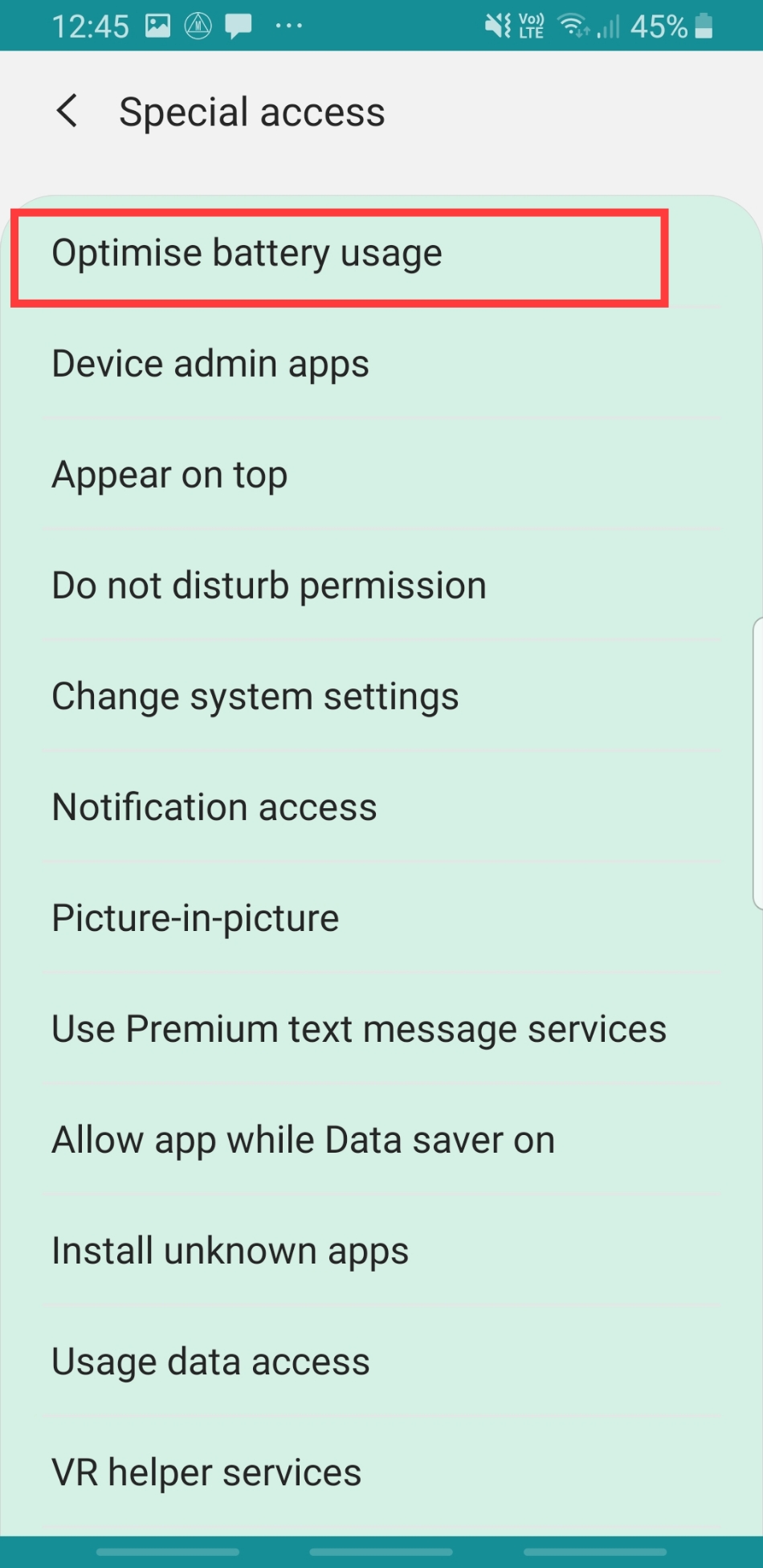Image resolution: width=763 pixels, height=1568 pixels.
Task: Open Use Premium text message services
Action: pos(381,1028)
